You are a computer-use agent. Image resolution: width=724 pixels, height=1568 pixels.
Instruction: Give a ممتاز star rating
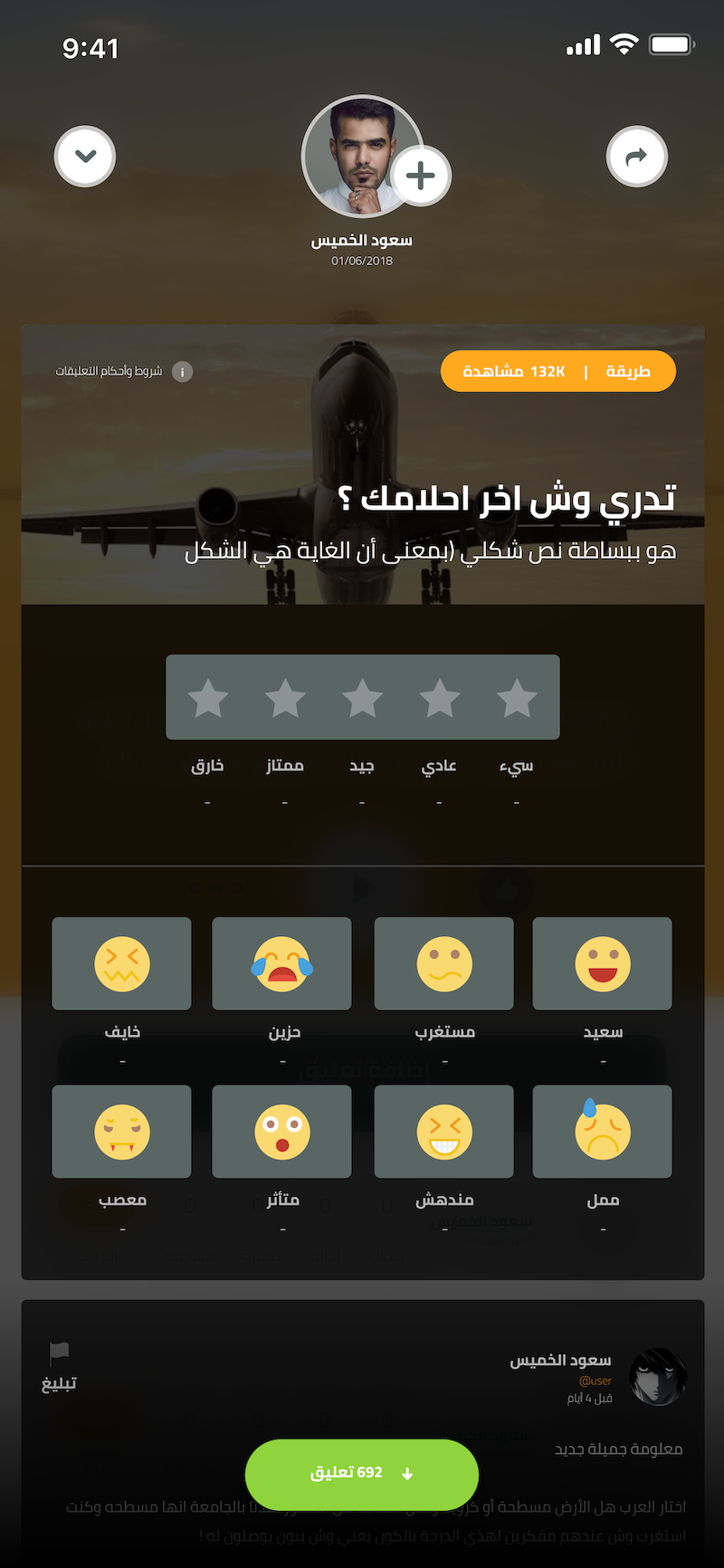285,698
